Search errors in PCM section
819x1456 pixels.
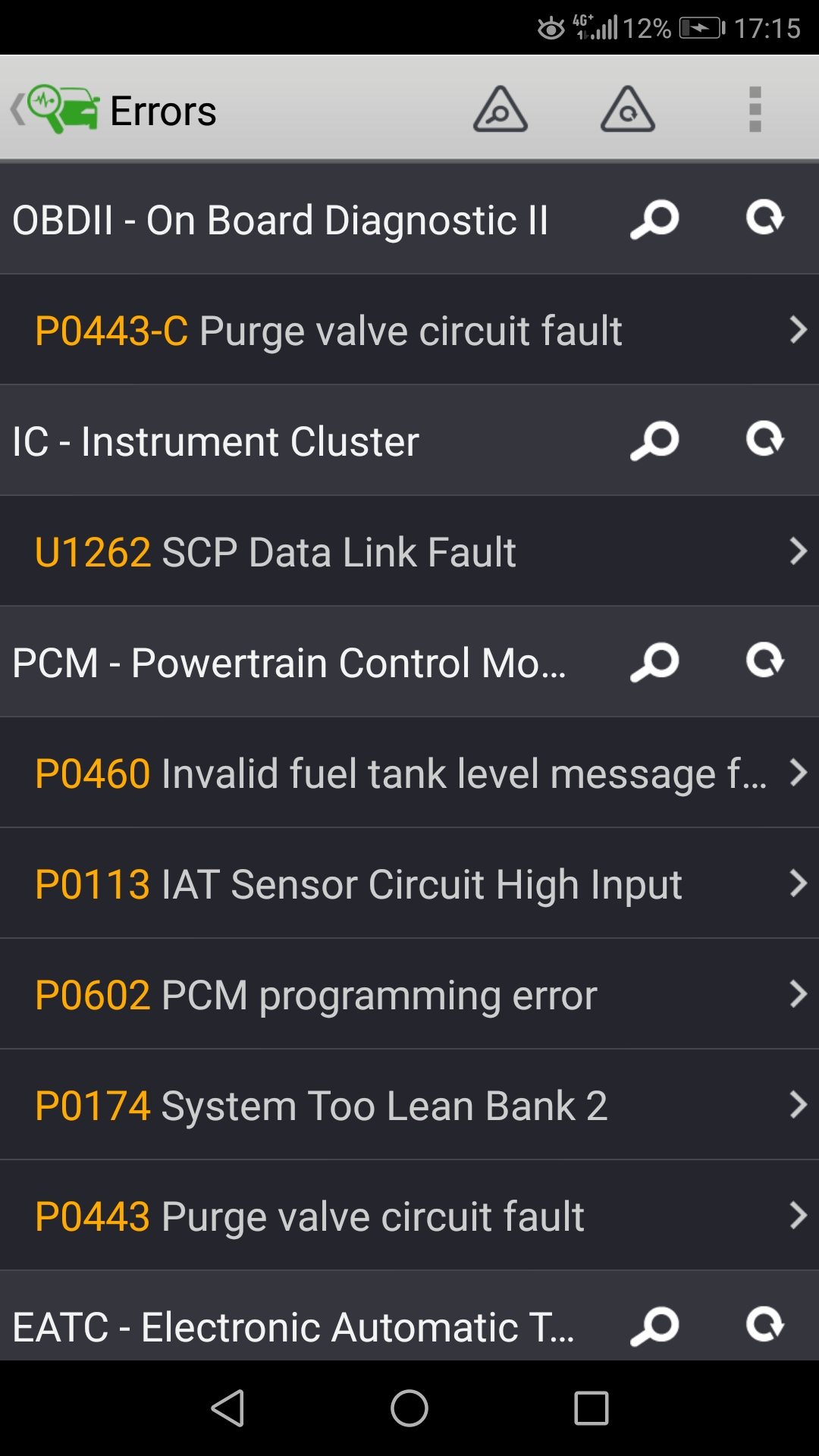click(654, 662)
